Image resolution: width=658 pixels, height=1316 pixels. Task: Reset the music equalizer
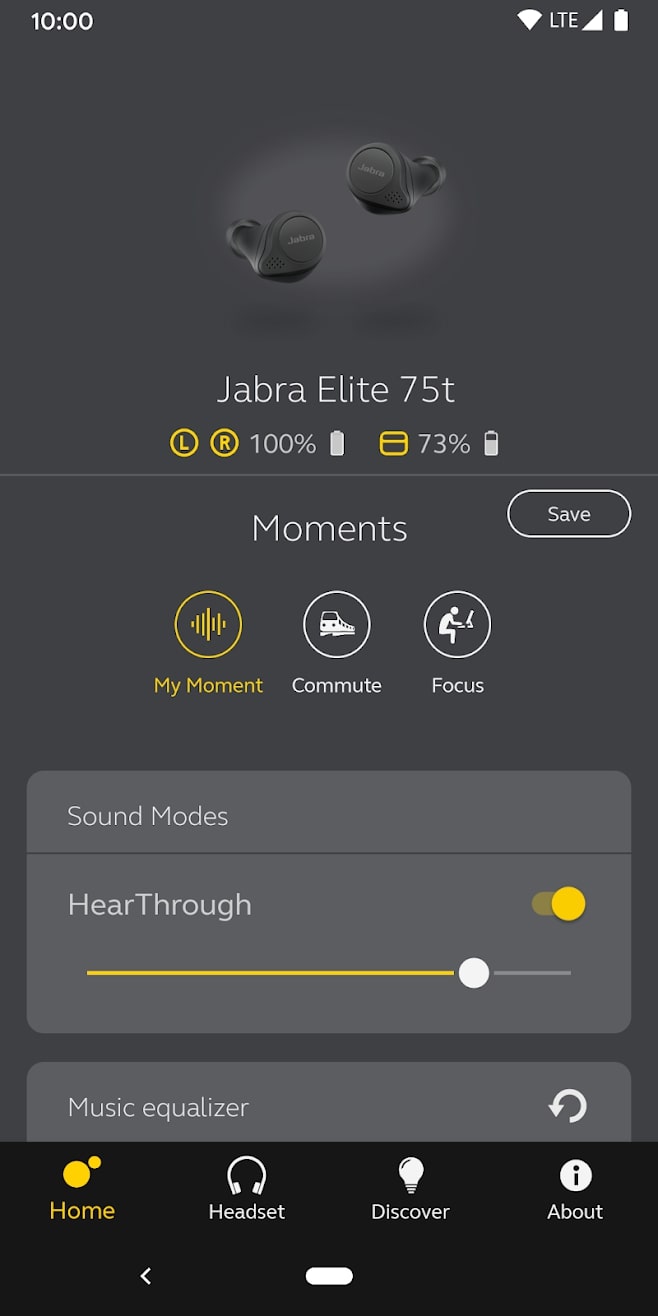pos(568,1106)
